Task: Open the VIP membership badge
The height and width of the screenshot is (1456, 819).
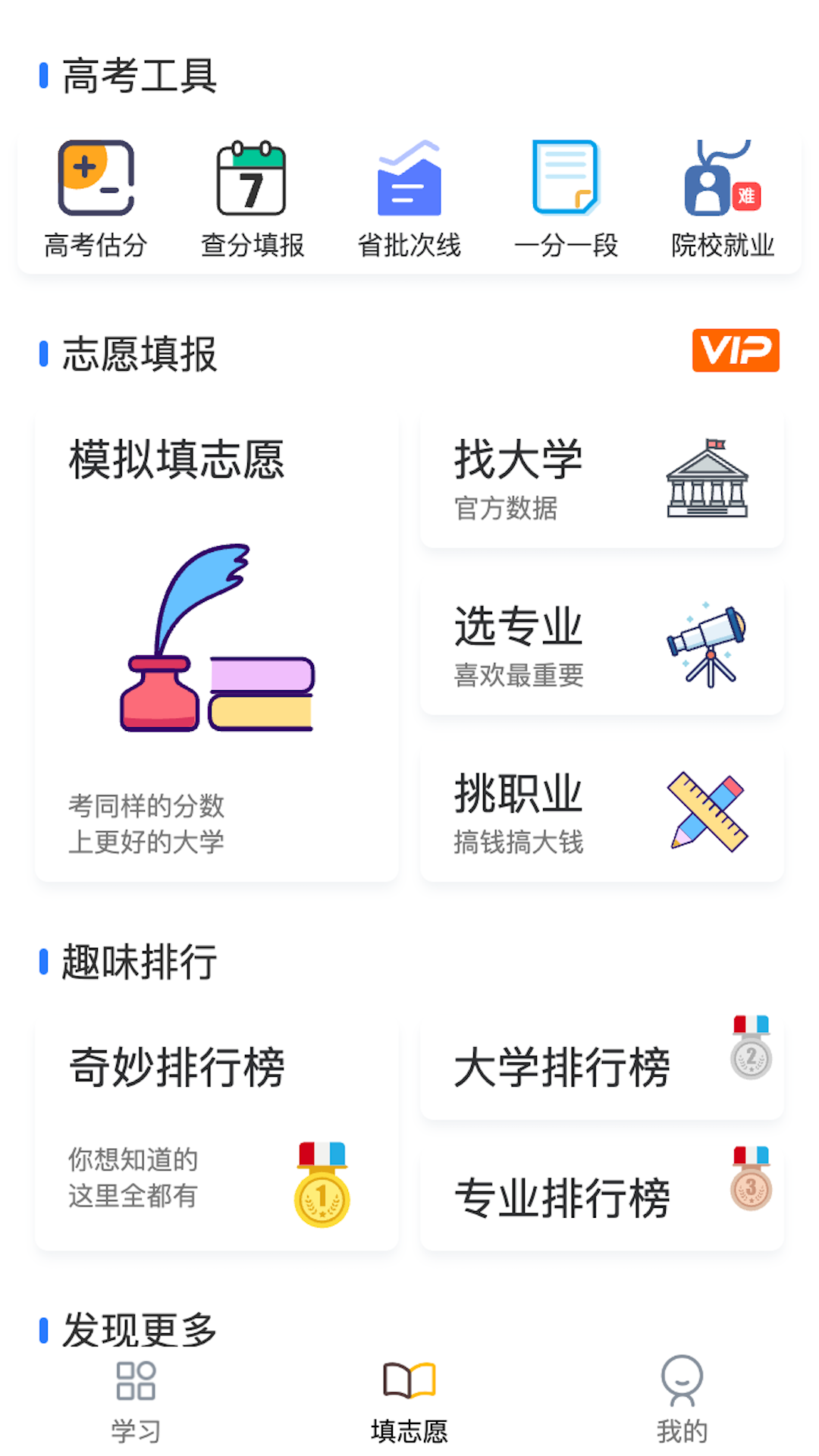Action: (x=735, y=350)
